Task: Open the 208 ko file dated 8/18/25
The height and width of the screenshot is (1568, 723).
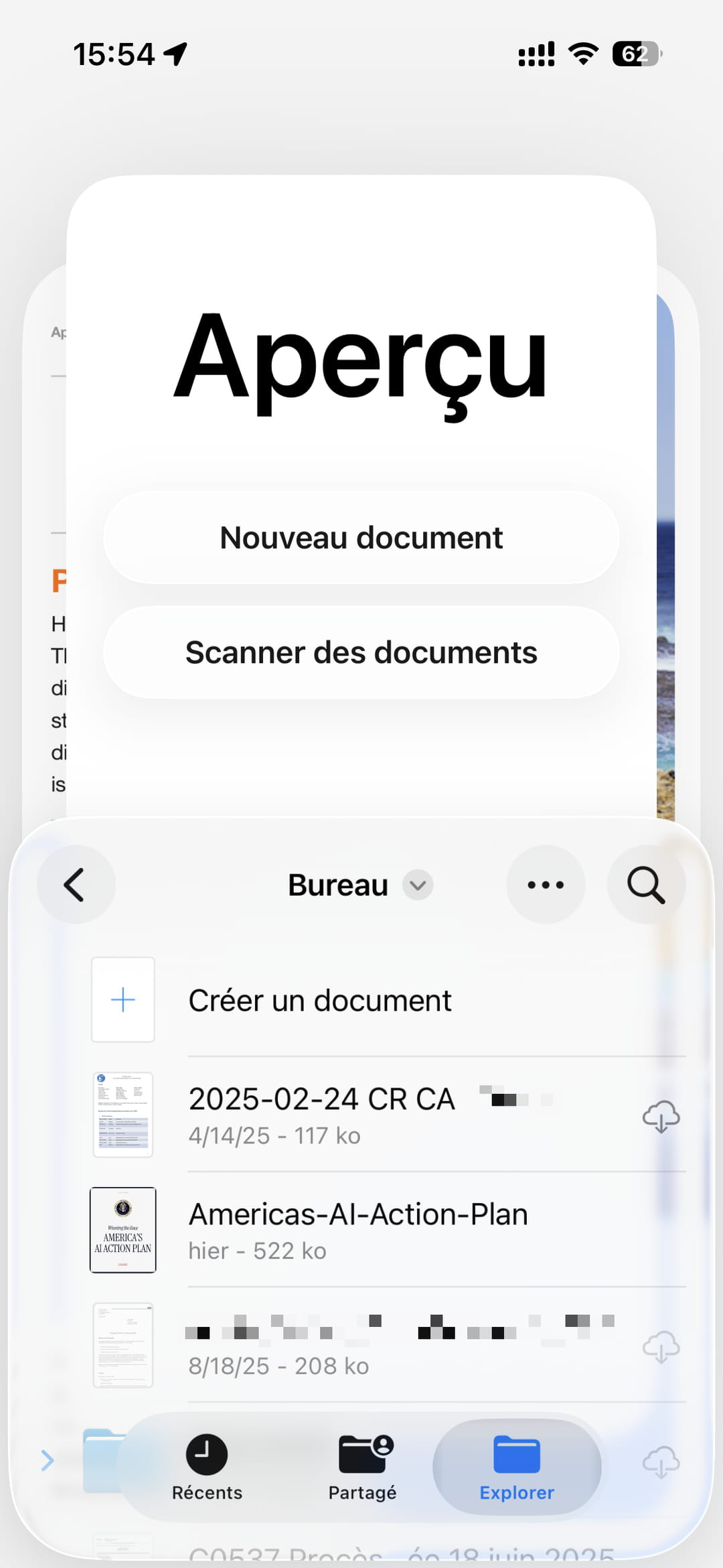Action: coord(335,1345)
